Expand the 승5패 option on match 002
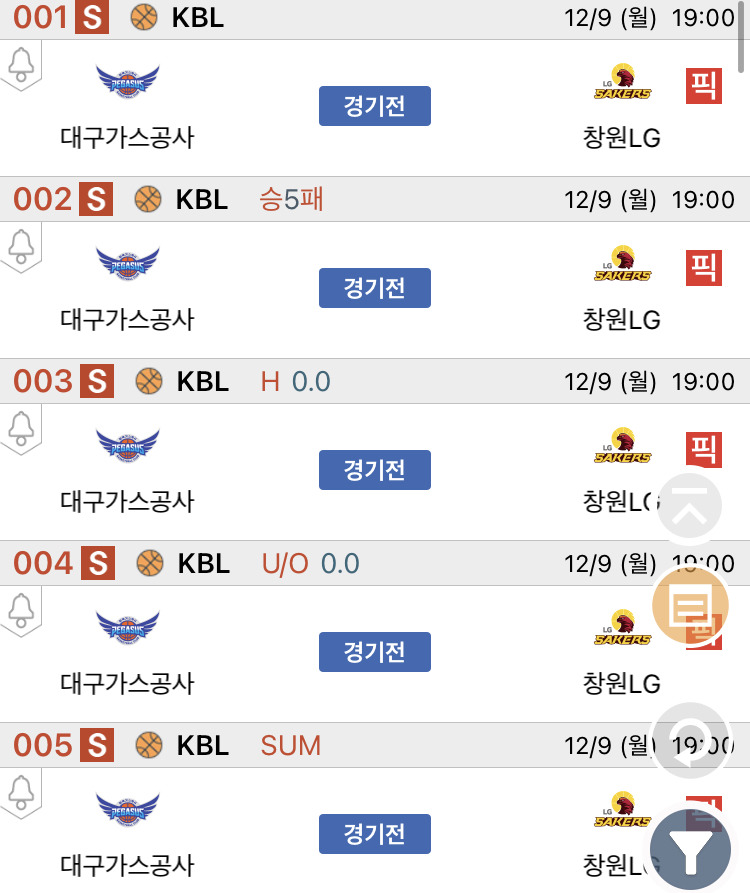 289,199
